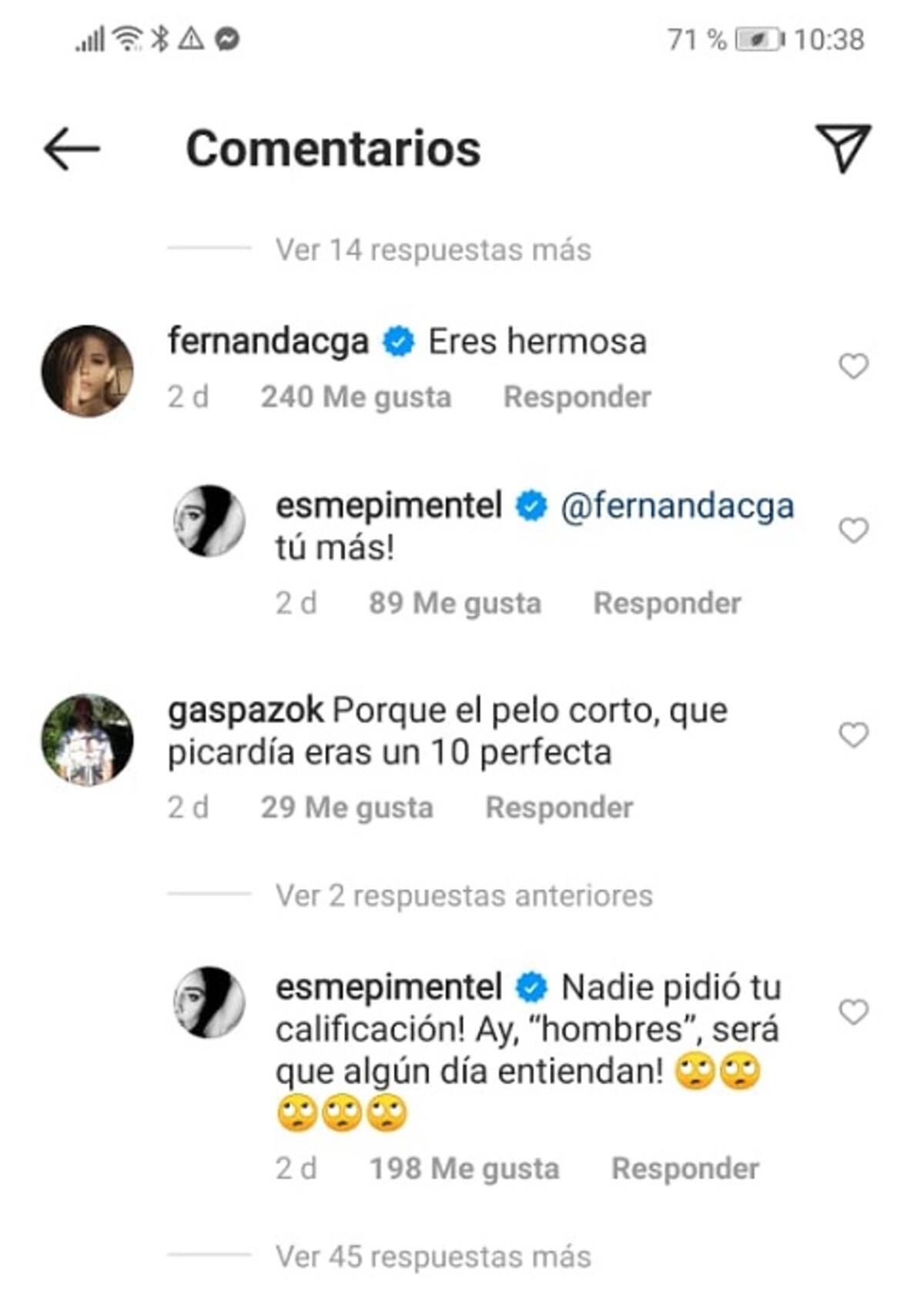
Task: See who liked fernandacga's comment (240 Me gusta)
Action: click(356, 397)
